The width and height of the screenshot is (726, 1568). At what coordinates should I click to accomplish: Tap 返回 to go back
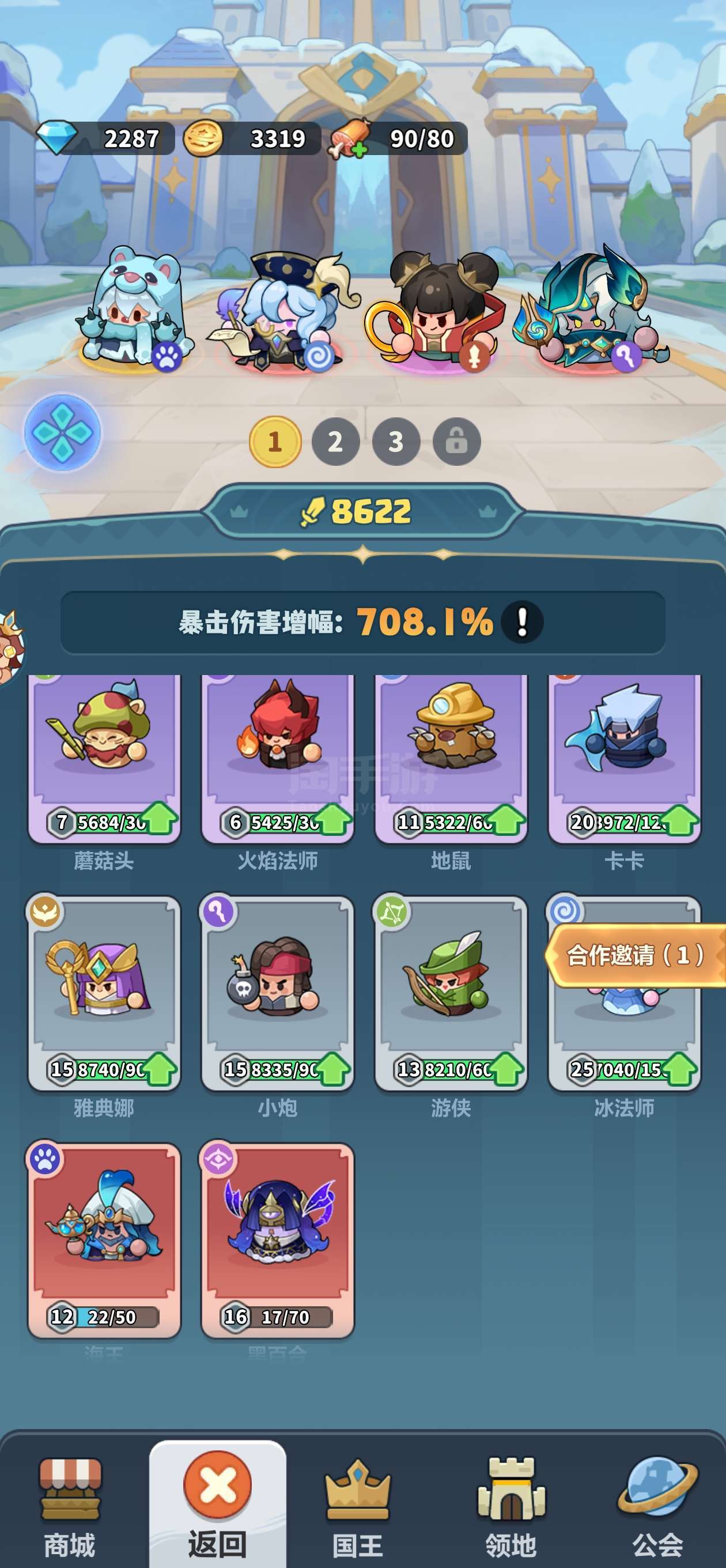click(x=218, y=1505)
